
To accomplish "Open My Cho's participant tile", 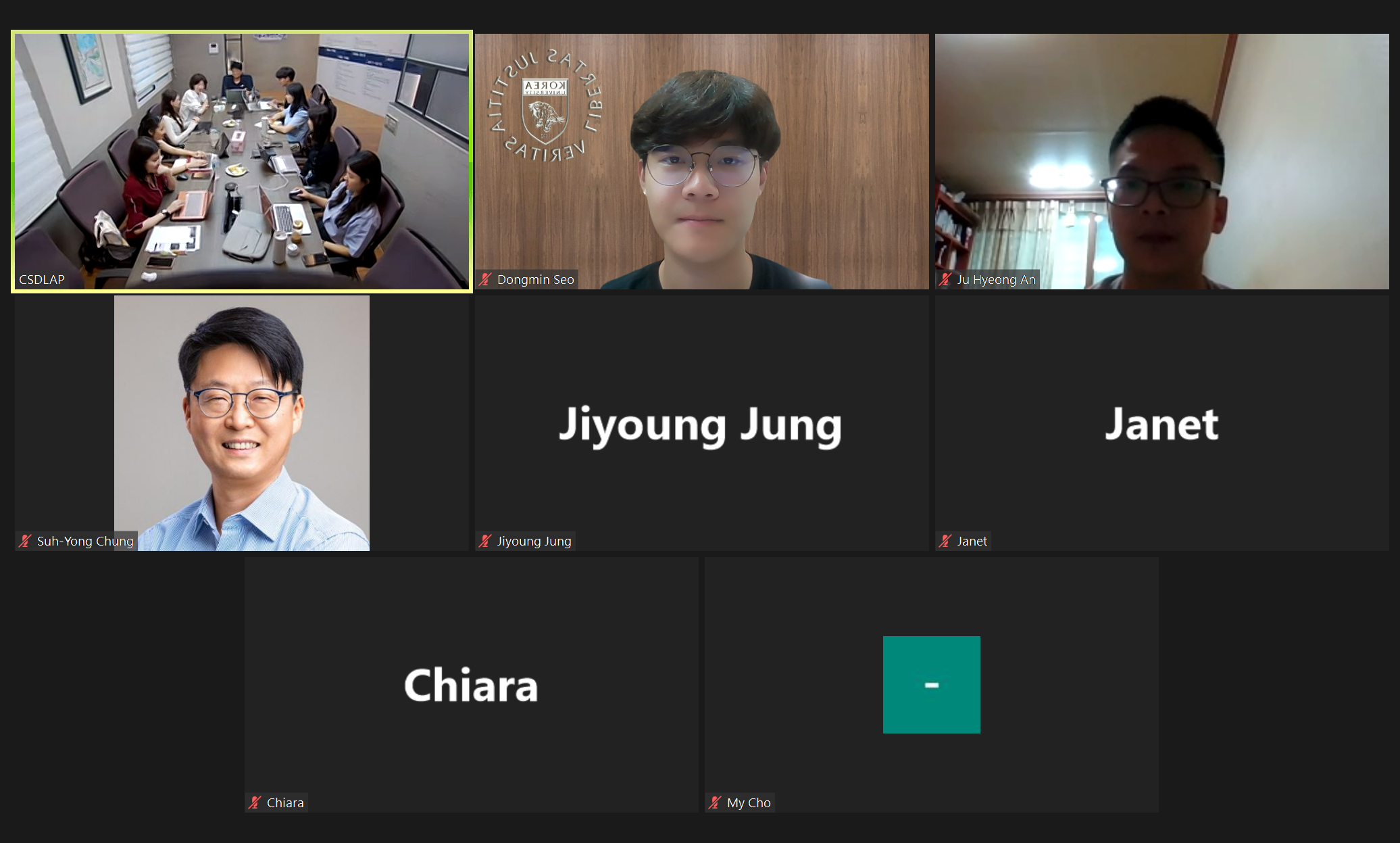I will point(931,684).
